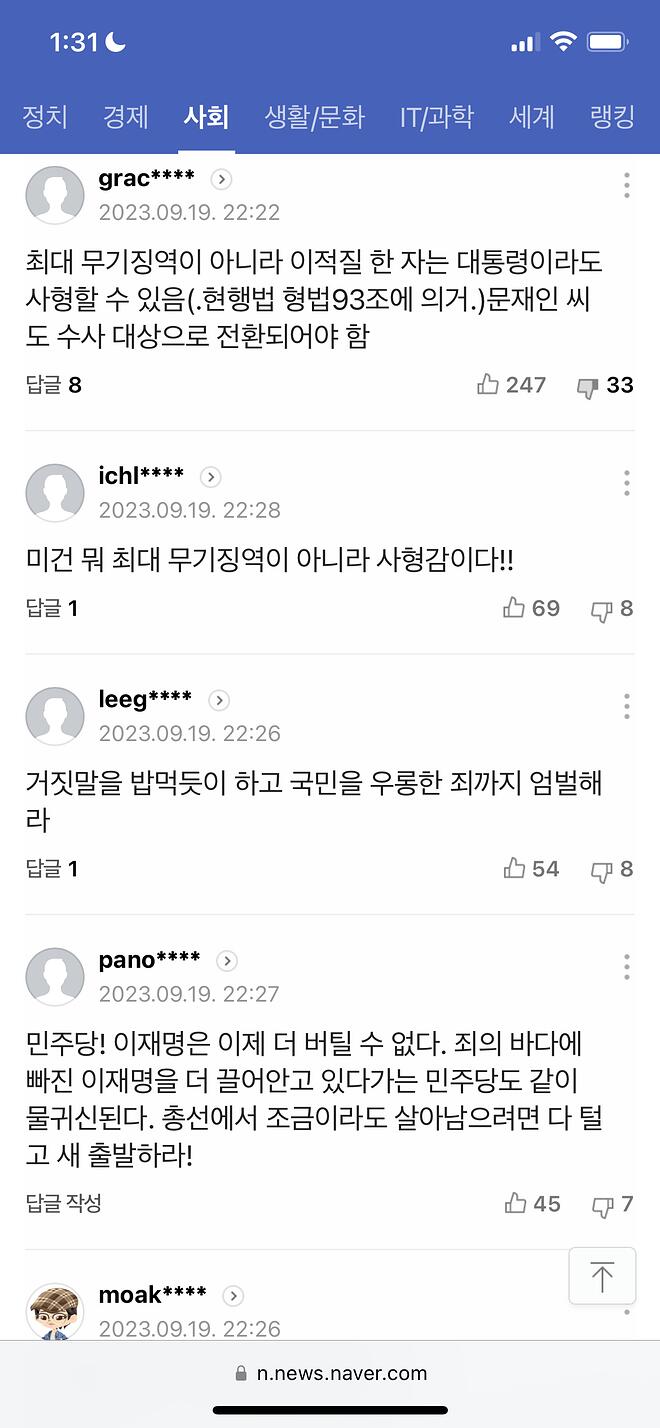Open overflow menu on pano**** comment

pyautogui.click(x=626, y=967)
